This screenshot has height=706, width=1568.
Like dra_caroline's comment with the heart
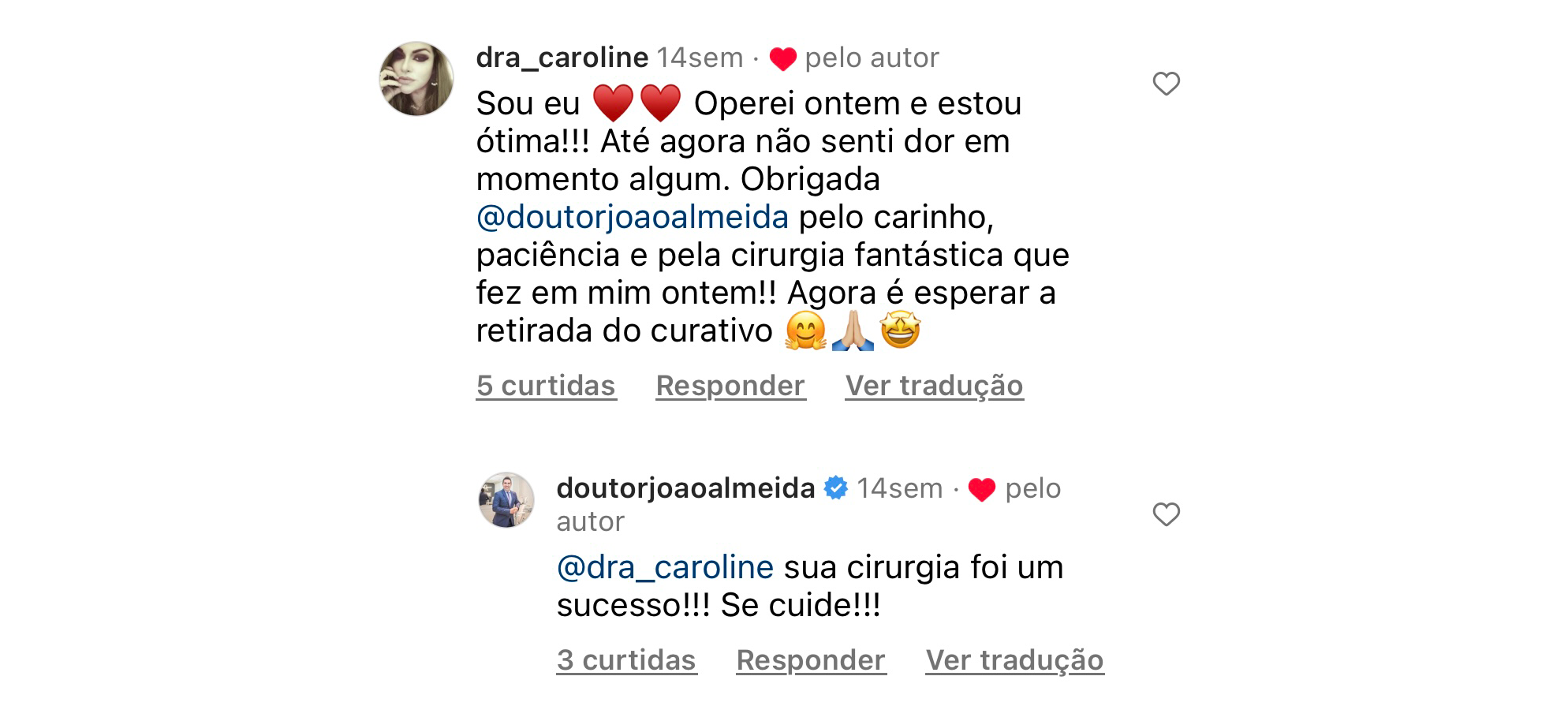tap(1166, 84)
